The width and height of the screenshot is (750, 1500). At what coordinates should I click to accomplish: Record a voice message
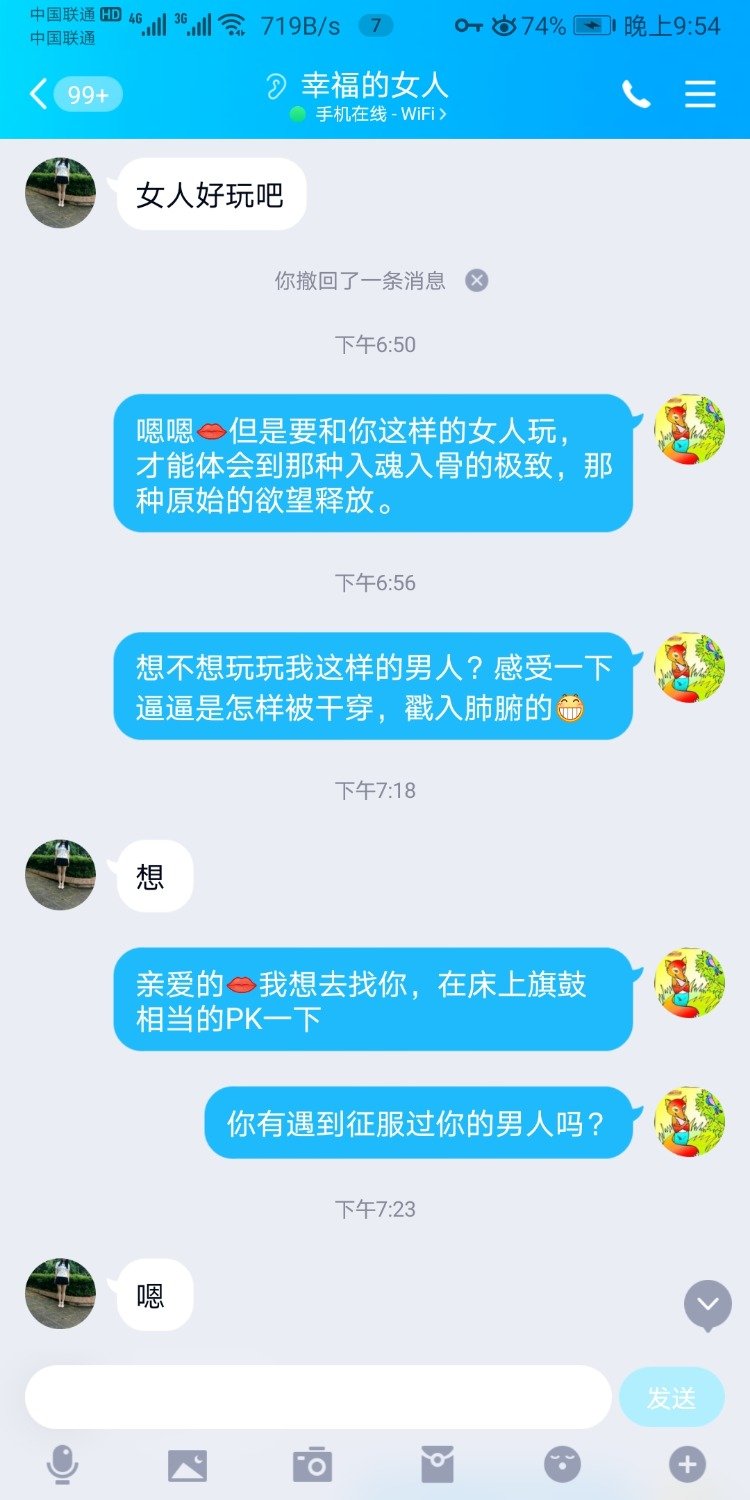[63, 1465]
